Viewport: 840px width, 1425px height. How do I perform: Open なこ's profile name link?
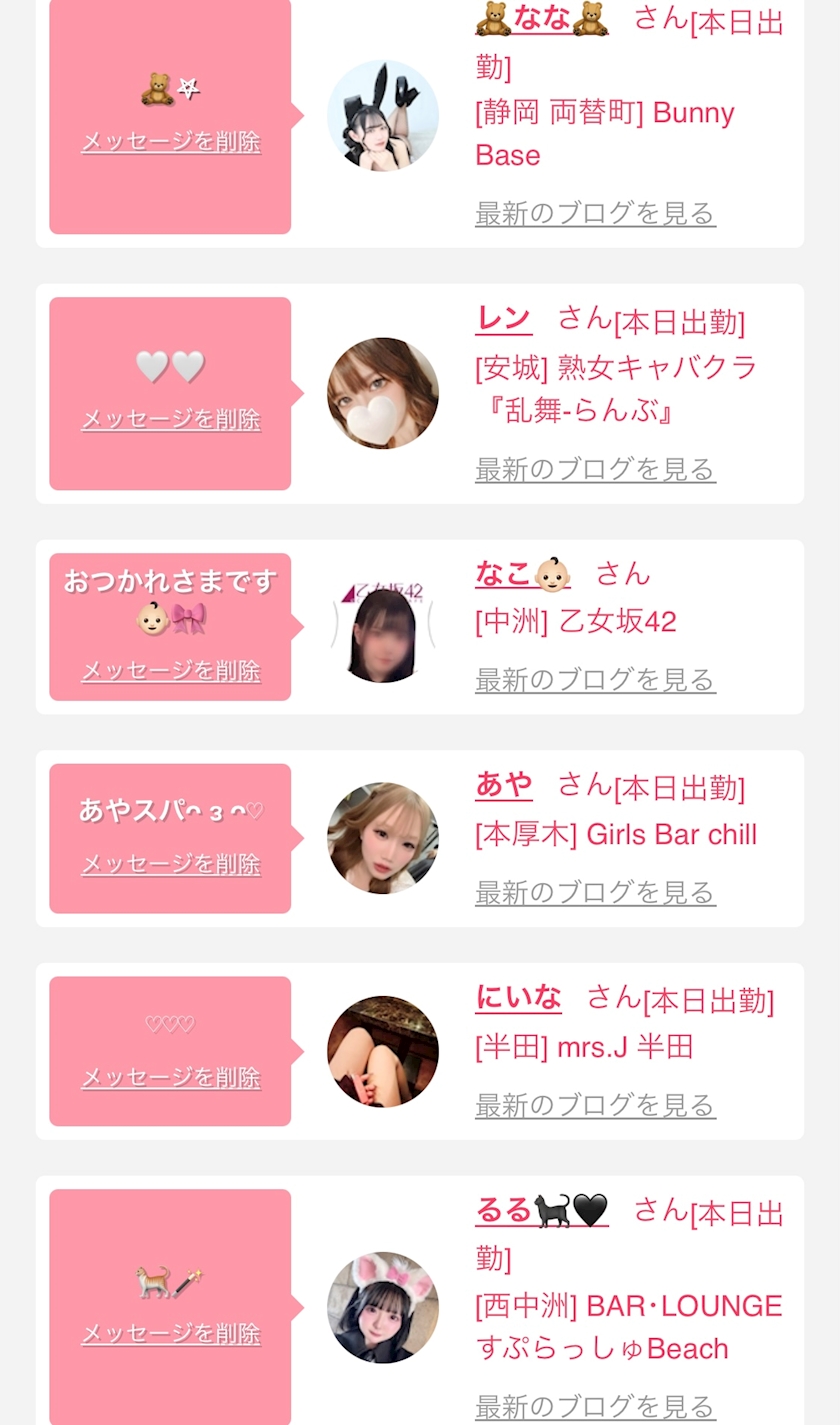[x=522, y=573]
